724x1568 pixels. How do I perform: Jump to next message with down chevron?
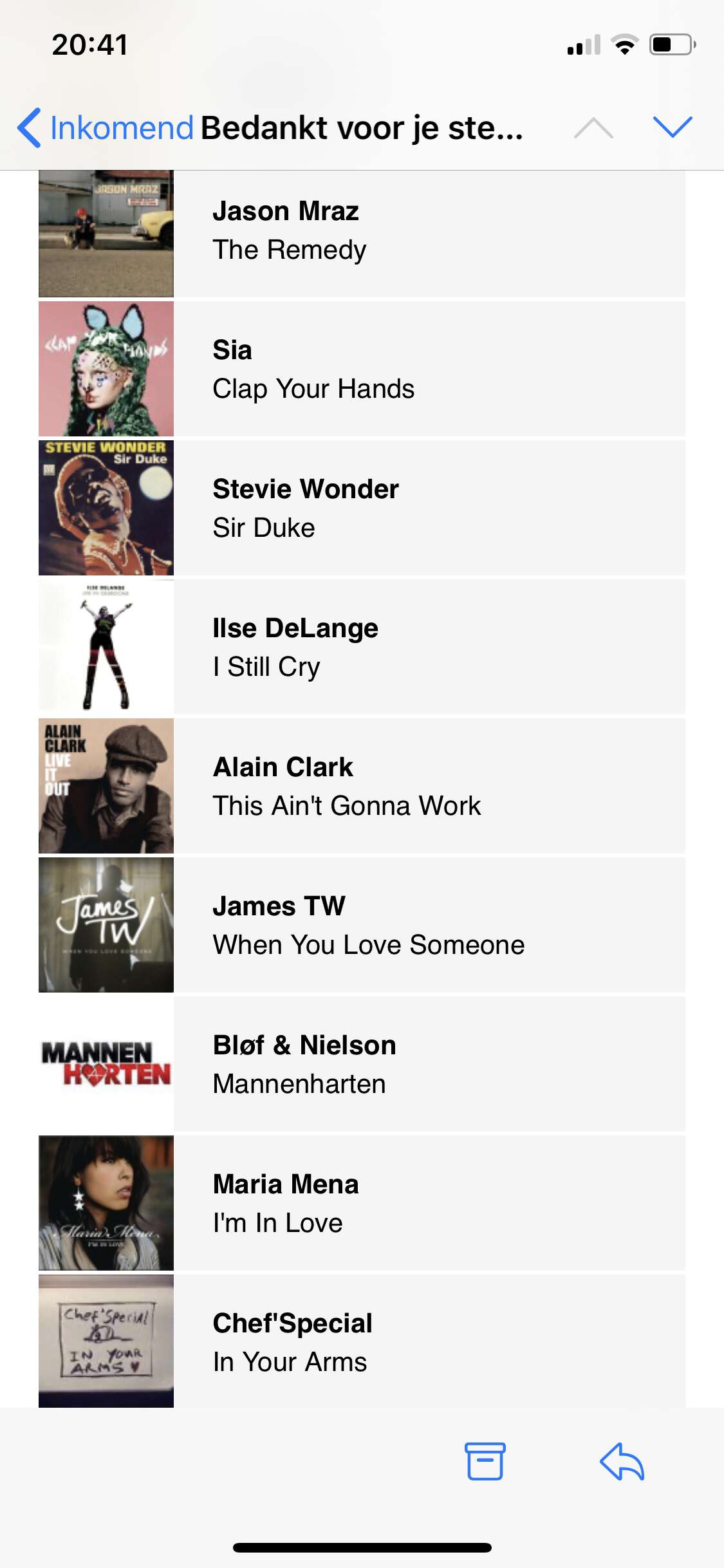point(672,127)
